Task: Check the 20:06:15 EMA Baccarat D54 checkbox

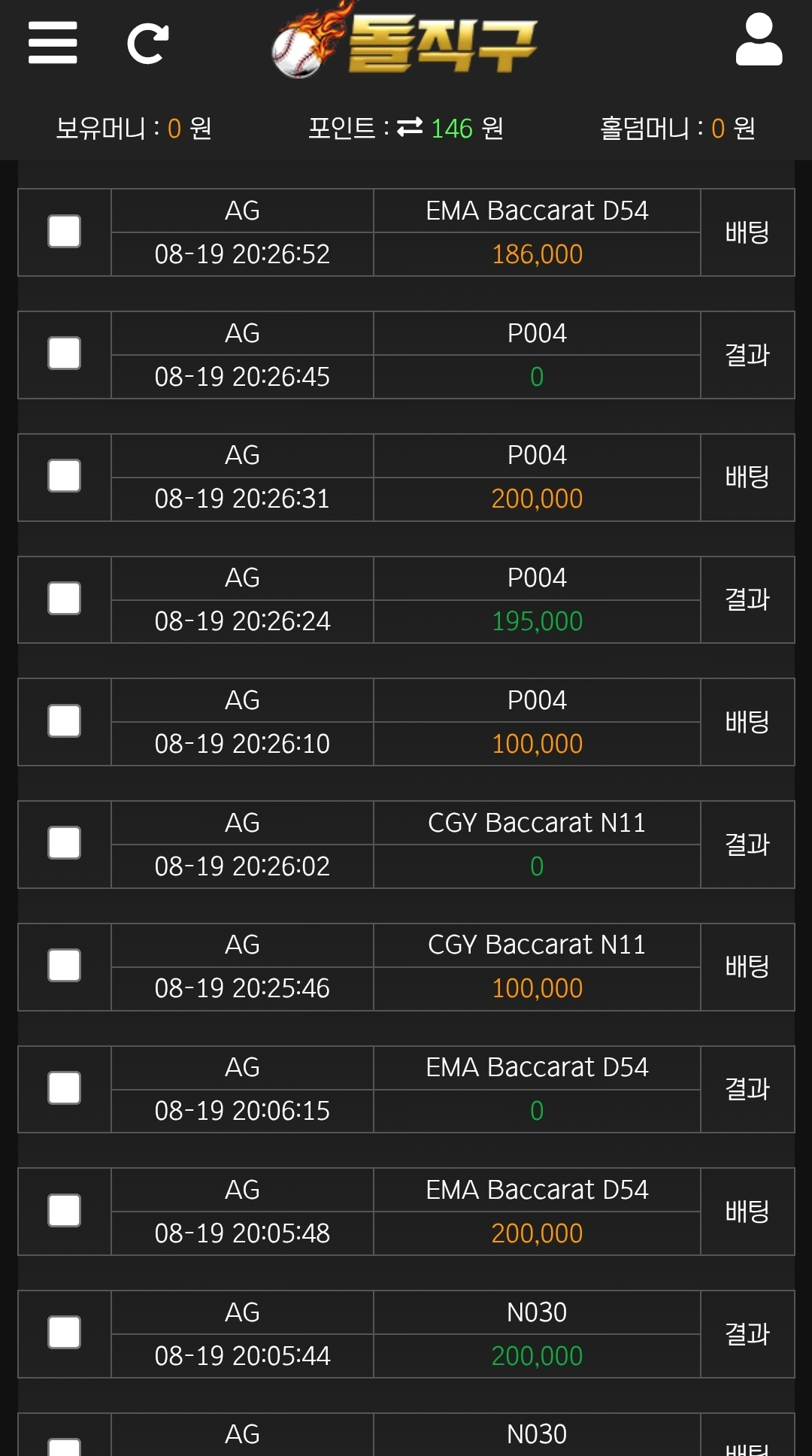Action: (65, 1088)
